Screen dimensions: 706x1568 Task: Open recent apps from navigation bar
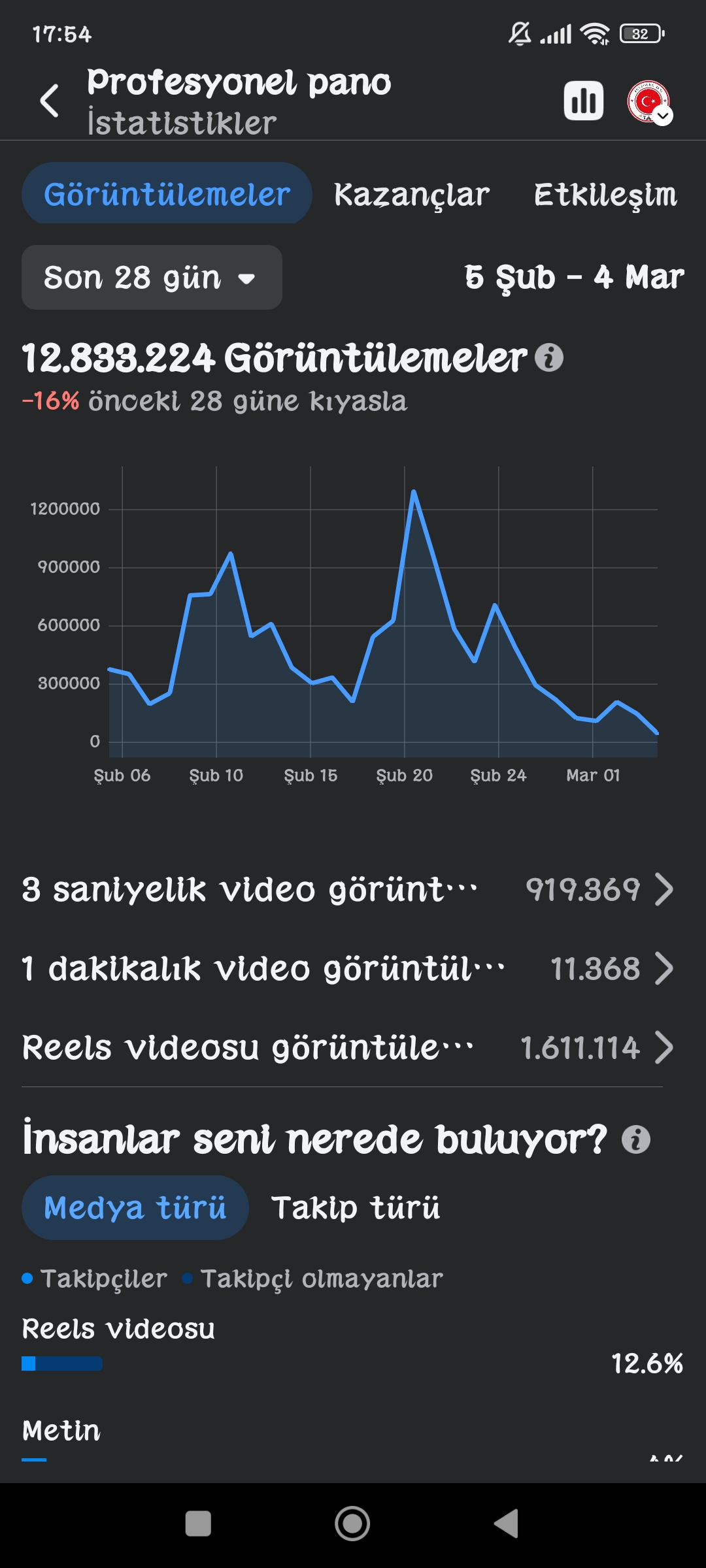(198, 1524)
